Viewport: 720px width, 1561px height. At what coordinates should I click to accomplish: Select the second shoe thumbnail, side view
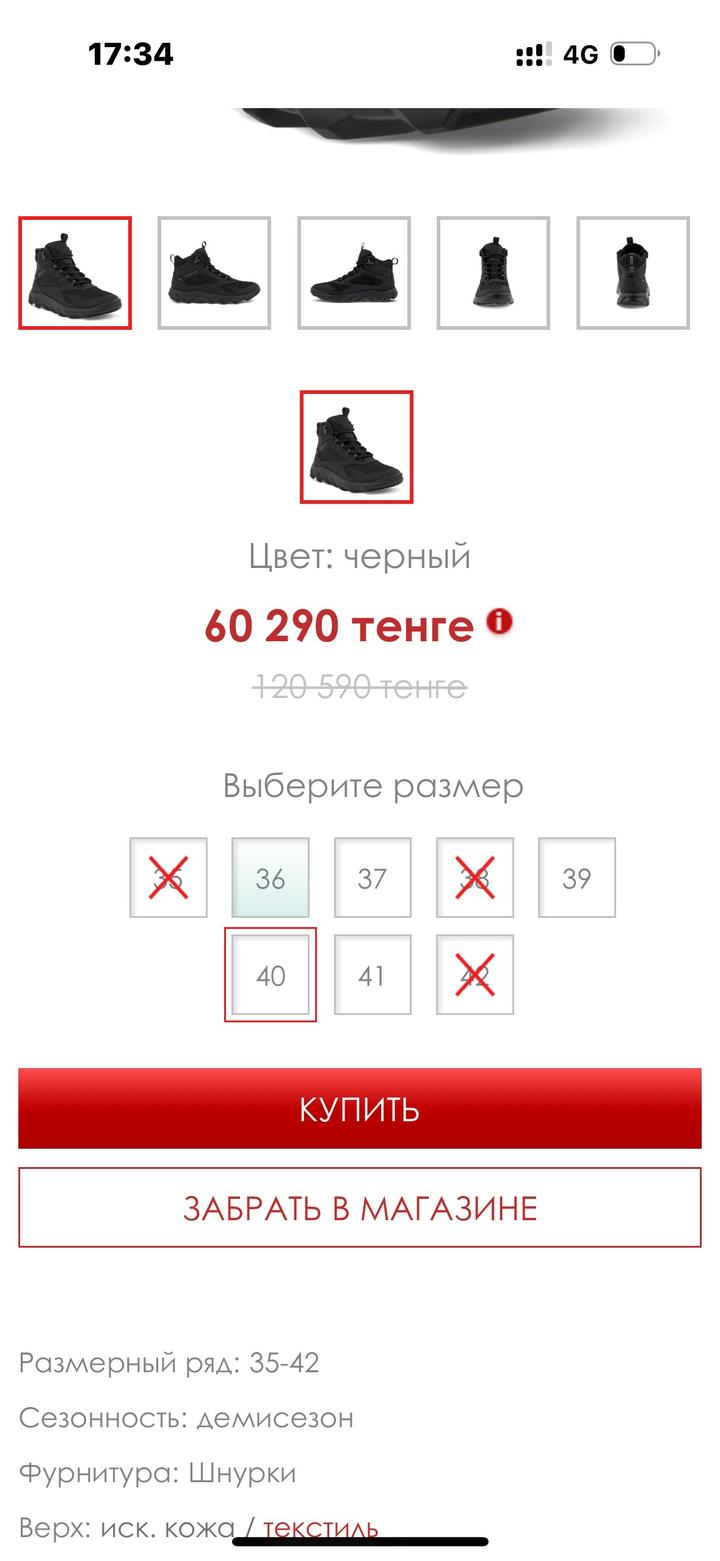point(214,272)
